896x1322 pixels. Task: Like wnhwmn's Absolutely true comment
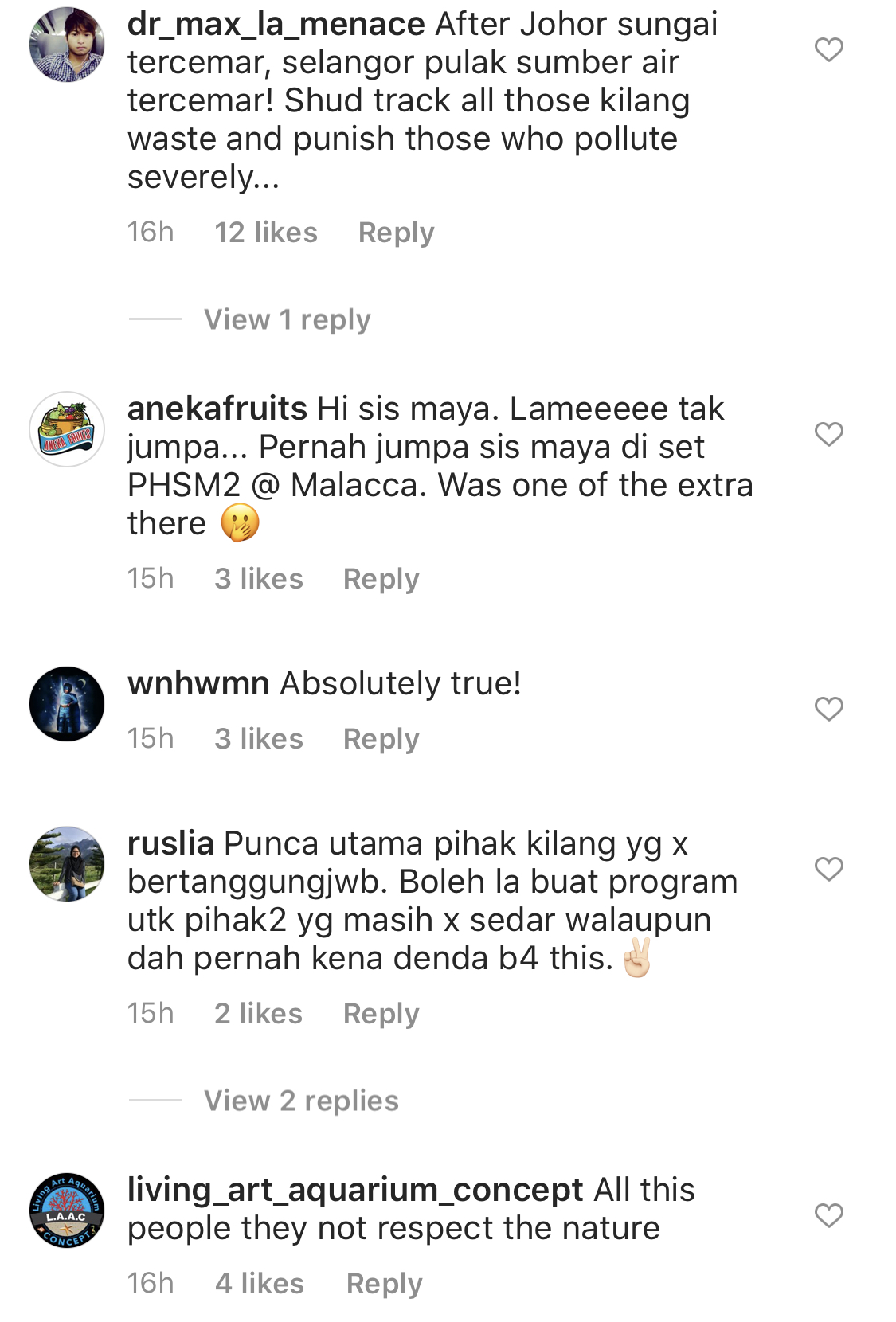pyautogui.click(x=828, y=709)
